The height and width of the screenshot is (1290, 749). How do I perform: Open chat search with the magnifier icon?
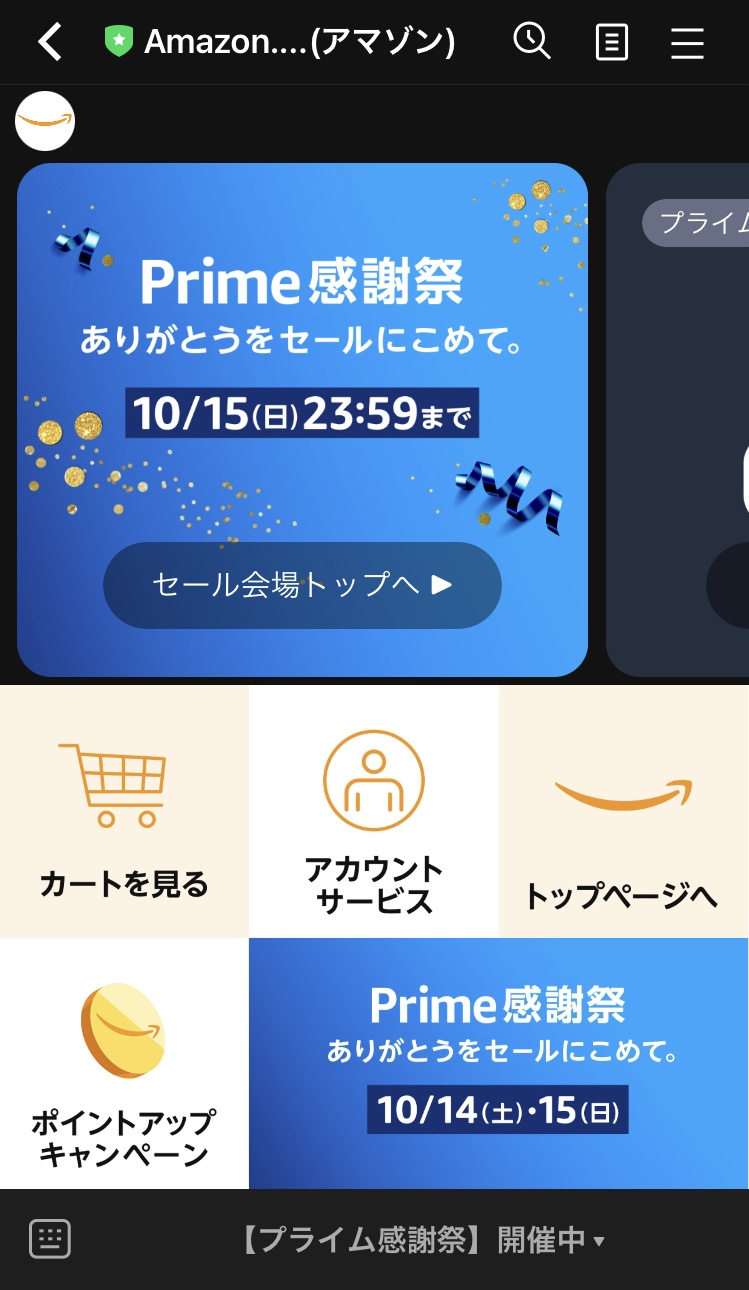(531, 42)
